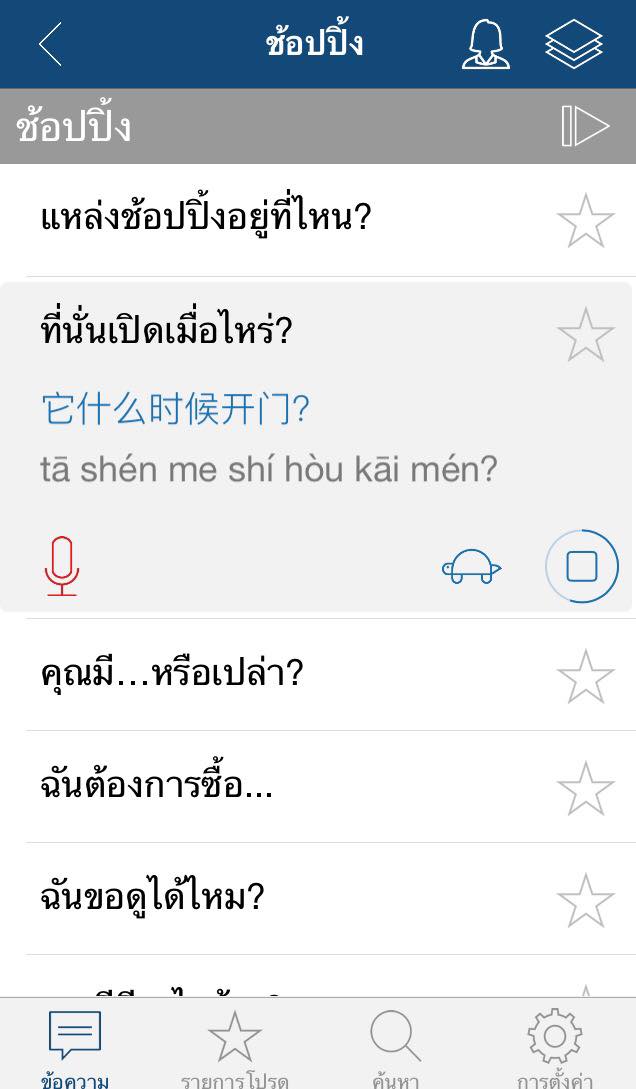Favorite the phrase ฉันขอดูได้ไหม?
The height and width of the screenshot is (1089, 636).
point(585,900)
